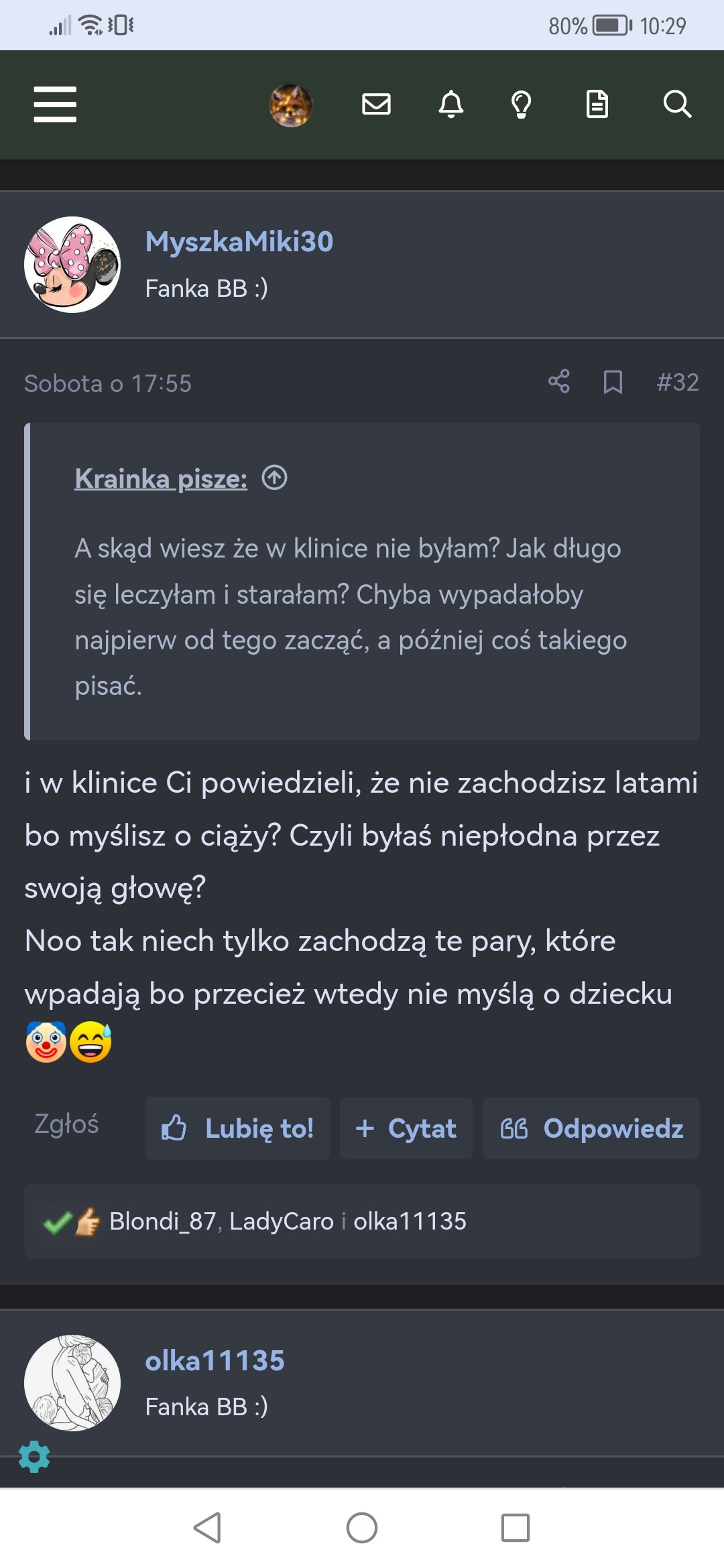View reactions from Blondi_87, LadyCaro and olka11135
Screen dimensions: 724x1568
[288, 1221]
